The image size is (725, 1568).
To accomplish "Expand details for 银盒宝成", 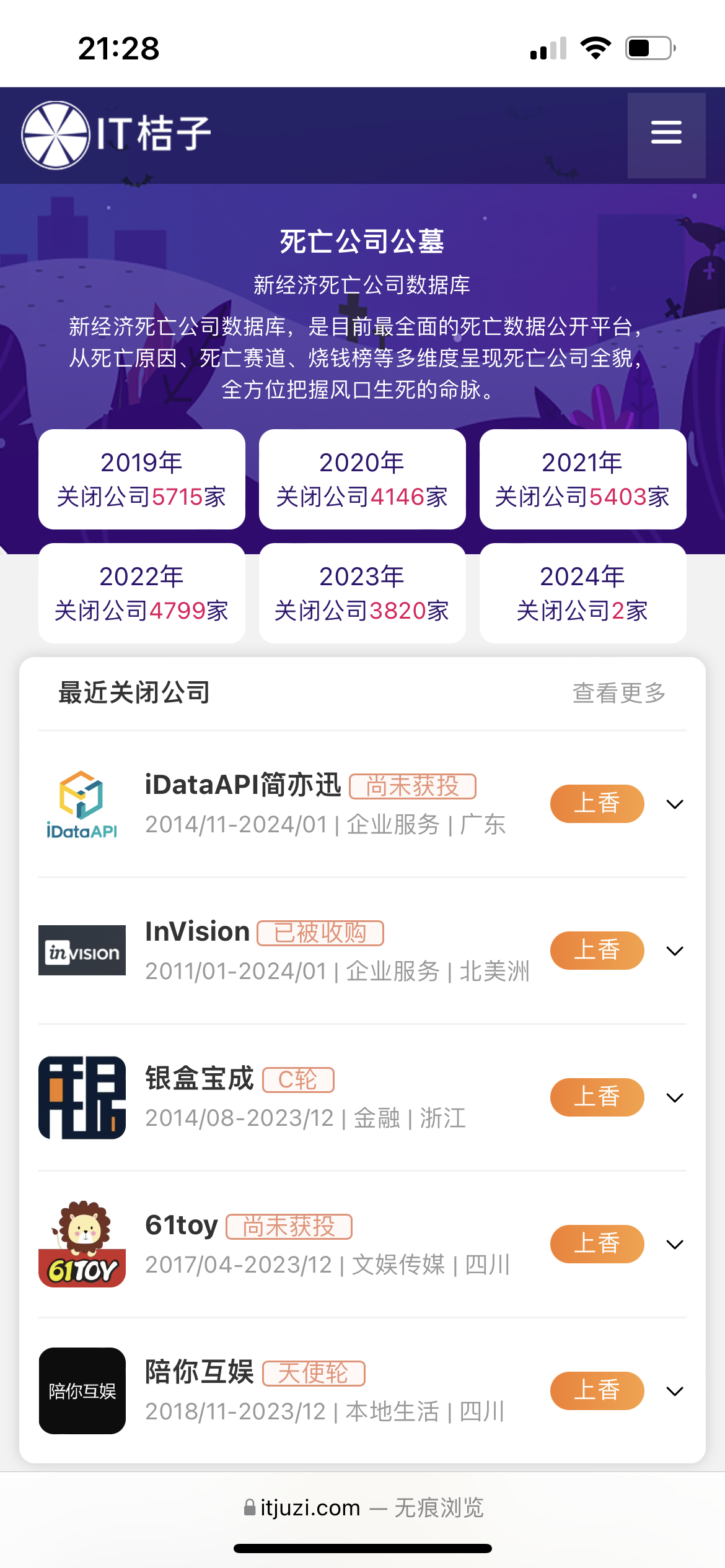I will (x=674, y=1098).
